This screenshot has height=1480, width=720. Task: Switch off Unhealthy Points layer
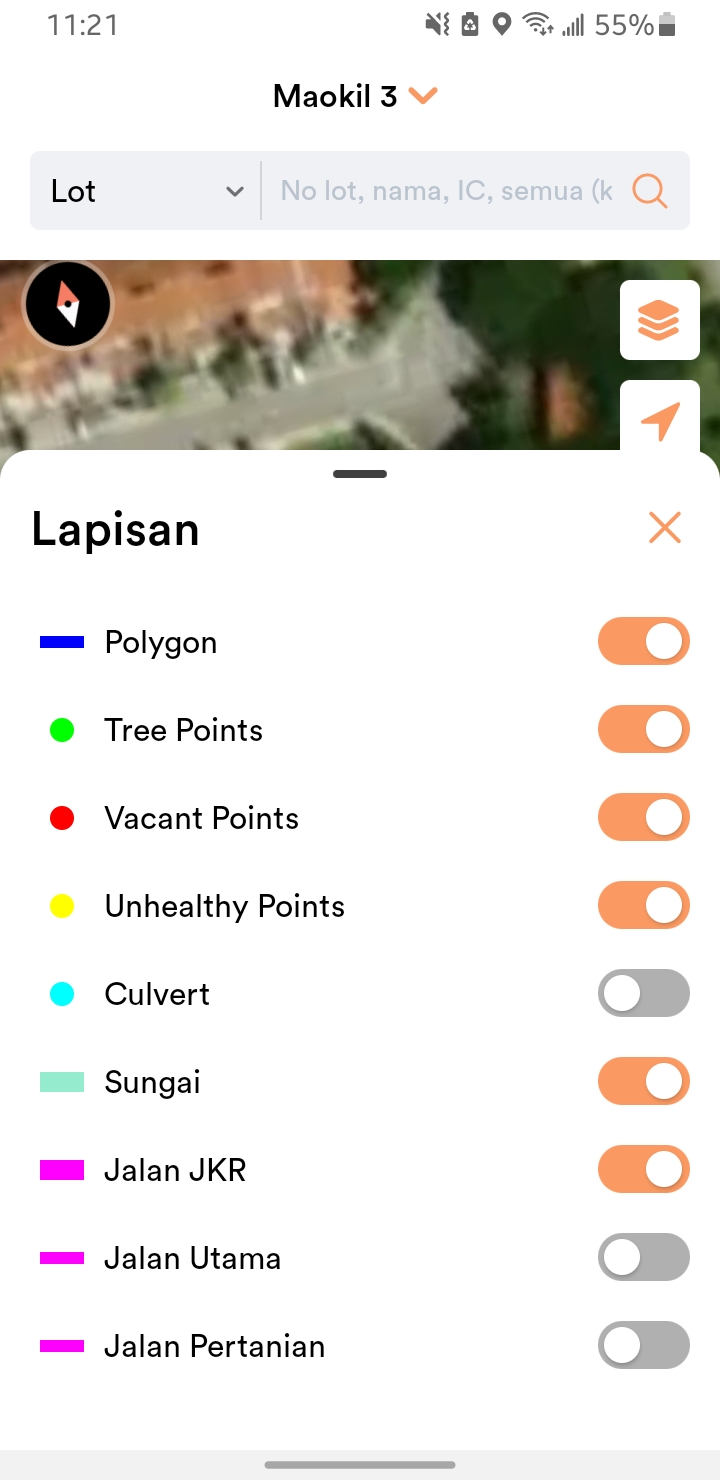pos(643,906)
